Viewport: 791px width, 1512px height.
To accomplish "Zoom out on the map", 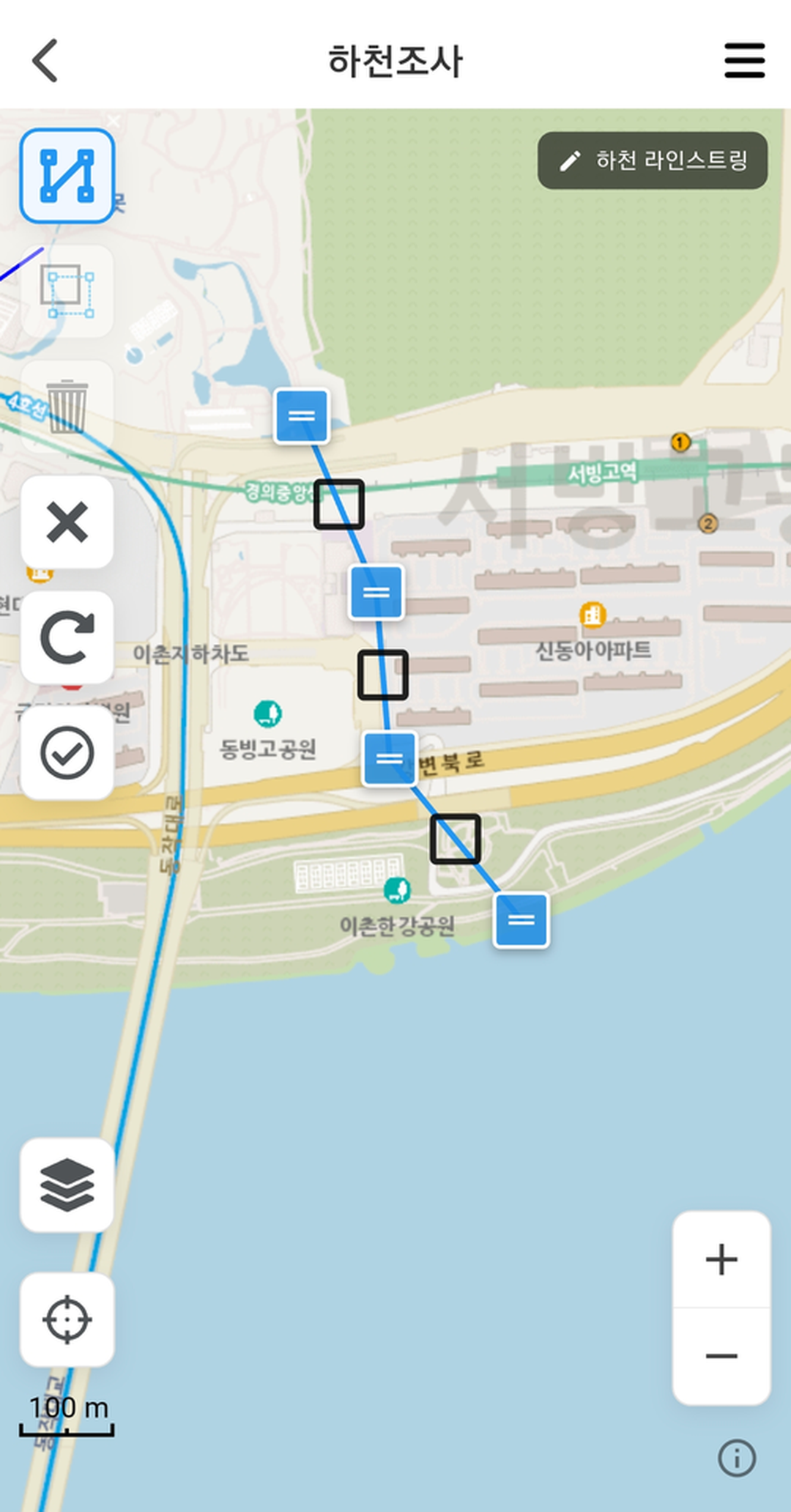I will pyautogui.click(x=721, y=1357).
